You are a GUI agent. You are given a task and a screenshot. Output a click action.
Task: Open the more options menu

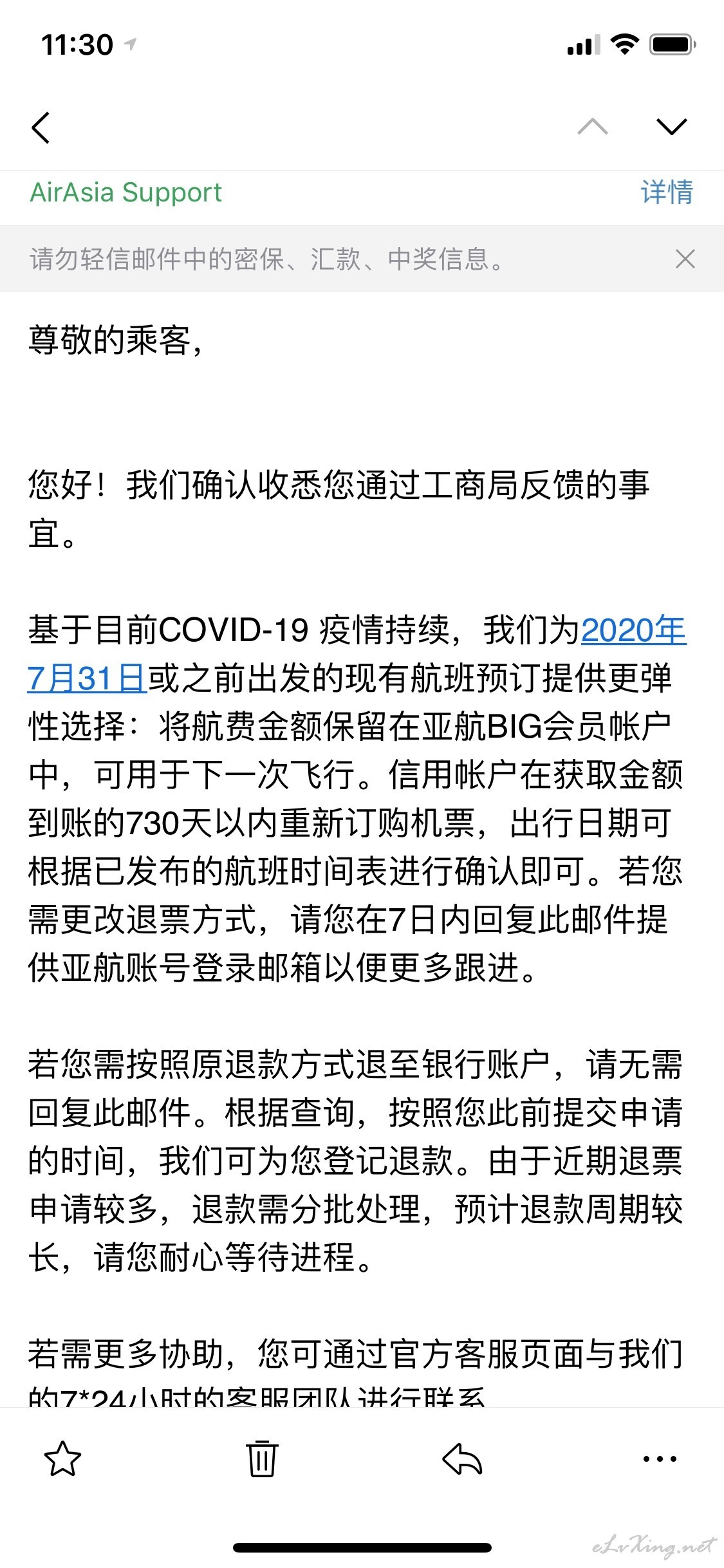click(x=660, y=1459)
